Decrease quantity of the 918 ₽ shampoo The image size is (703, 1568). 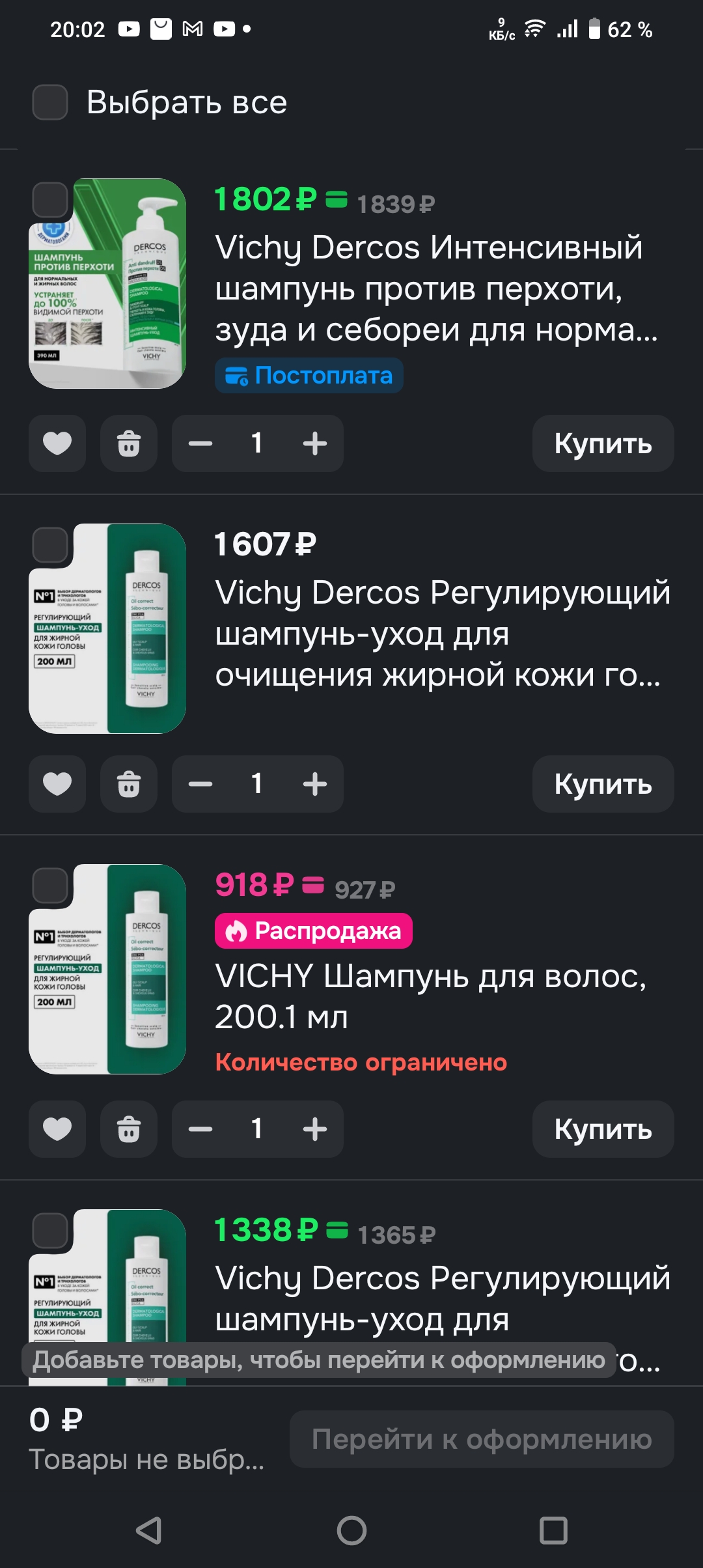200,1129
